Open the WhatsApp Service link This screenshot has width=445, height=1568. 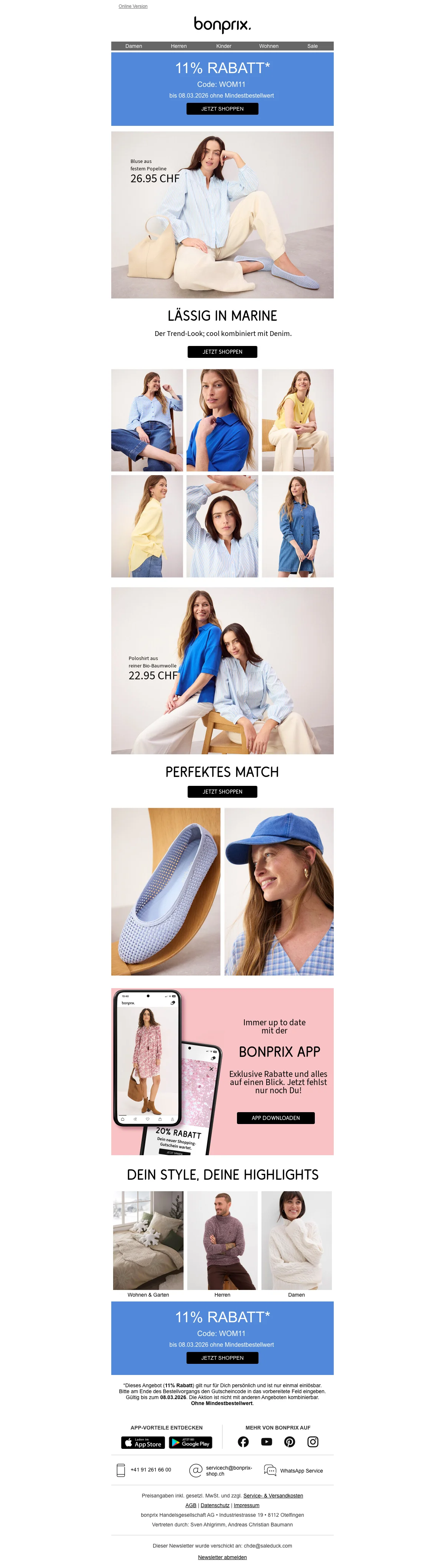tap(301, 1471)
